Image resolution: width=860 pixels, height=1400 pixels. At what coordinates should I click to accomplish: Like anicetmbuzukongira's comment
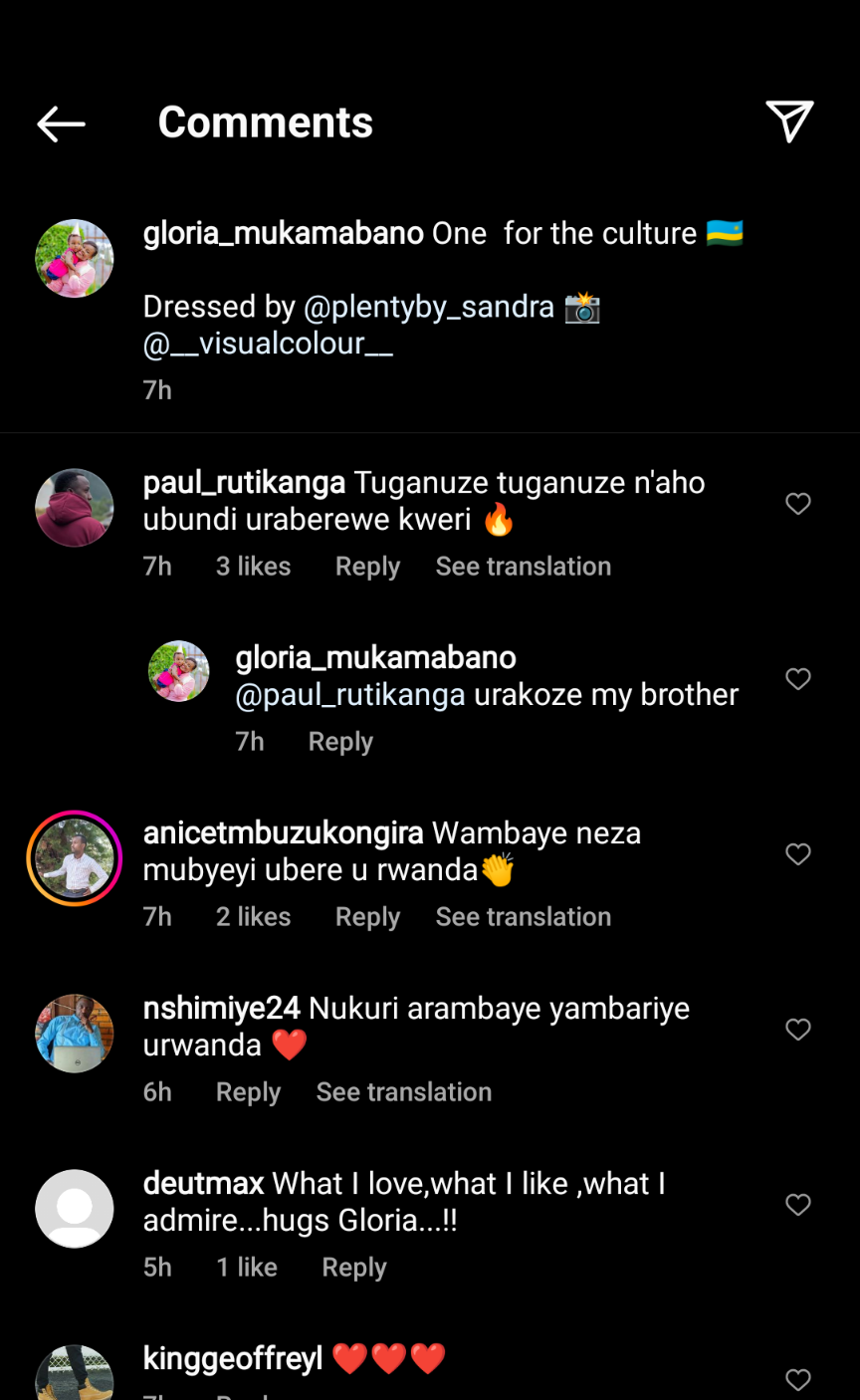[x=798, y=854]
